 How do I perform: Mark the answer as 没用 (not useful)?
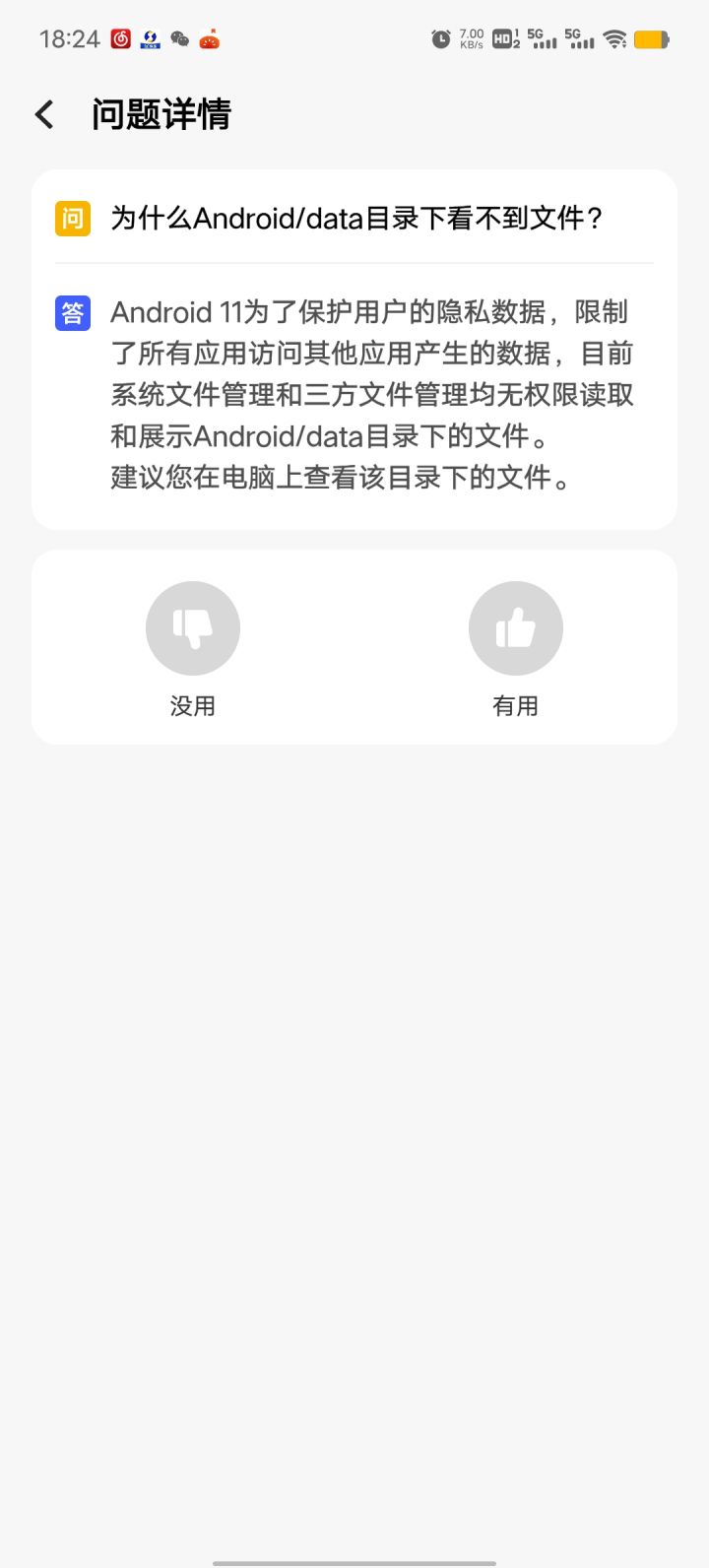[x=193, y=628]
